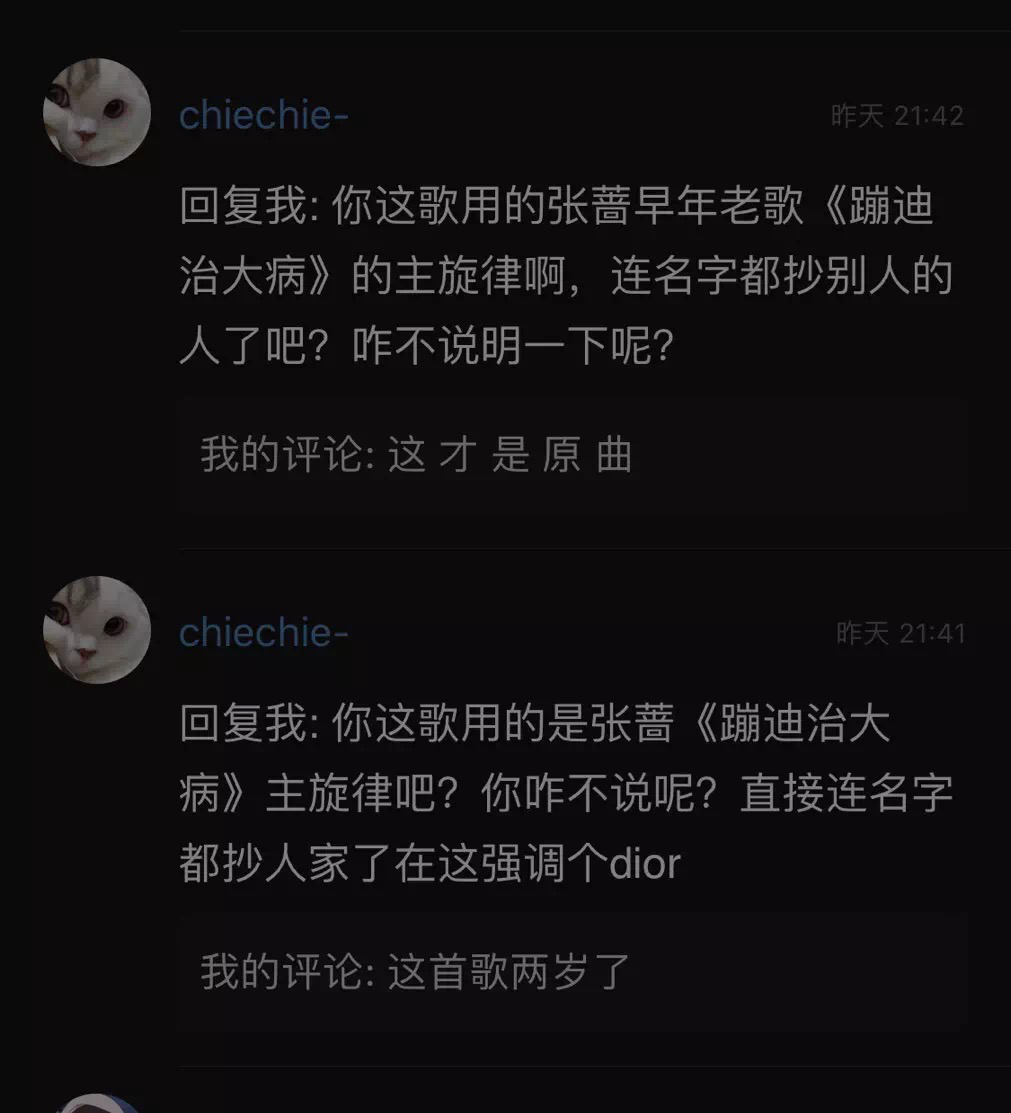Click the second chiechie- username link

(263, 632)
